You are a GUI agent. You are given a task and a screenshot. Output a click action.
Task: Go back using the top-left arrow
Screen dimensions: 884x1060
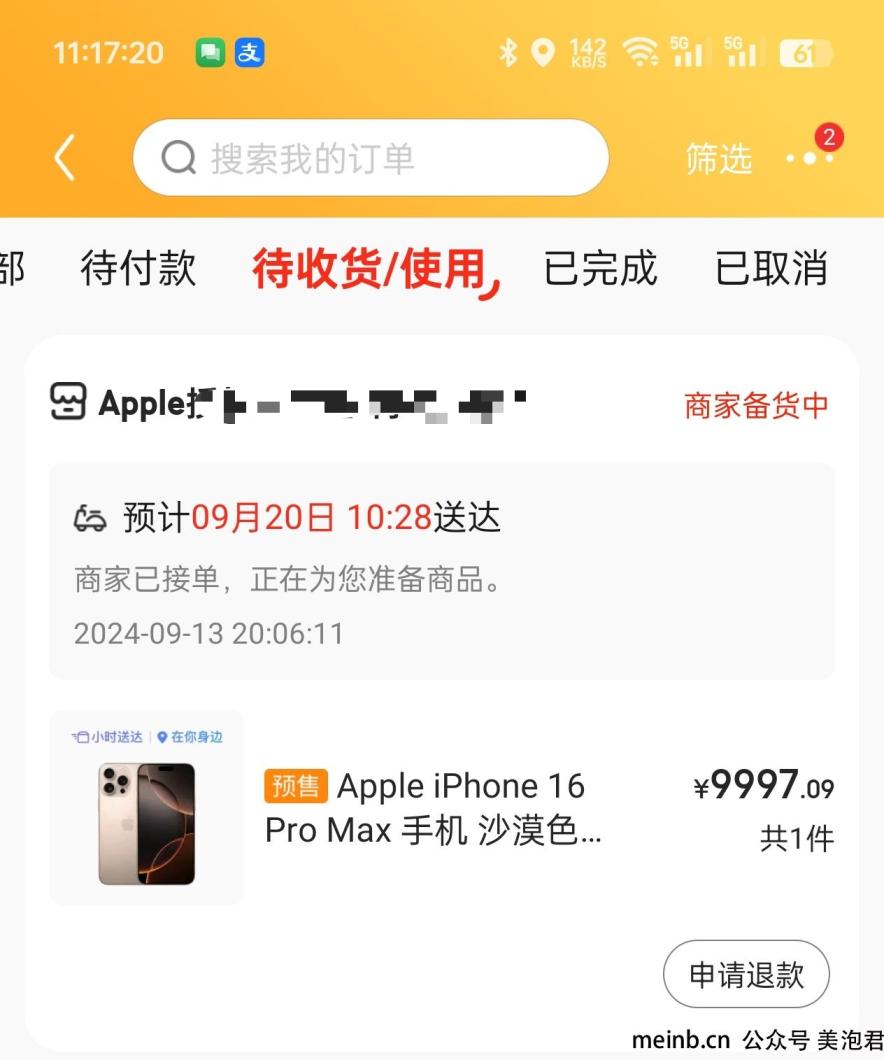(65, 158)
